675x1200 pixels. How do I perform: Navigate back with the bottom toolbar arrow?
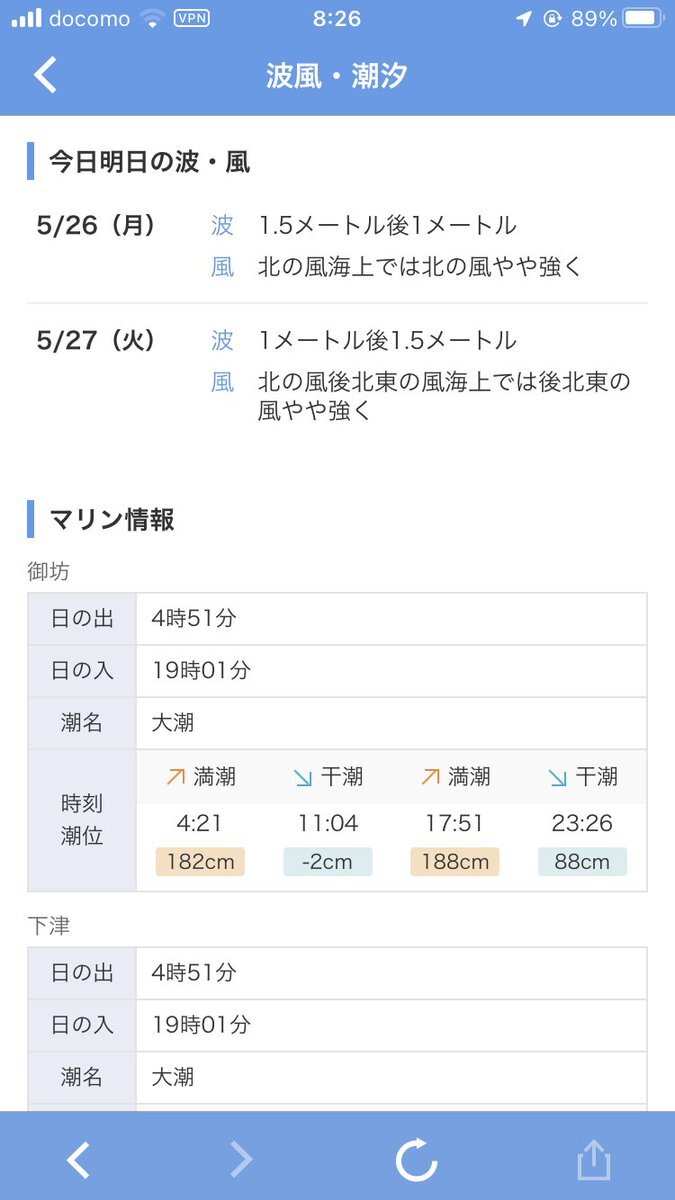pyautogui.click(x=78, y=1160)
